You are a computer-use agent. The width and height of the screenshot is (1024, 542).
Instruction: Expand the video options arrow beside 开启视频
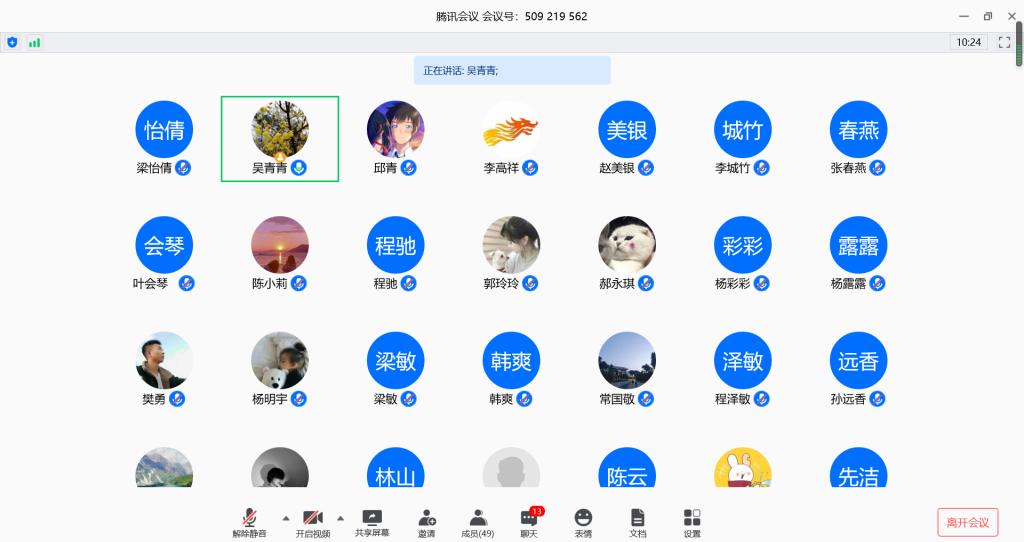340,518
